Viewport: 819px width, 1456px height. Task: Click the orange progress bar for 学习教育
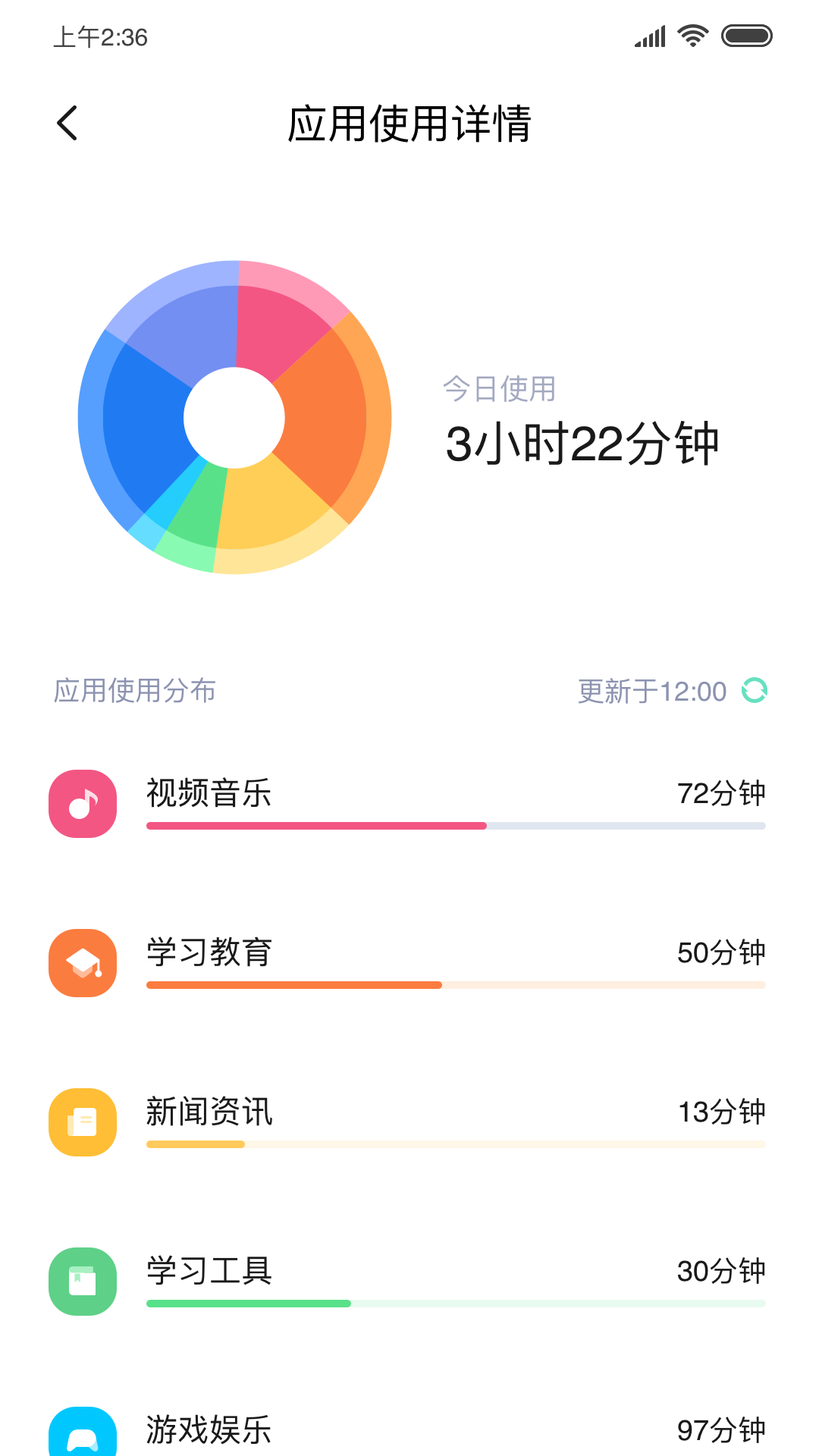point(292,985)
